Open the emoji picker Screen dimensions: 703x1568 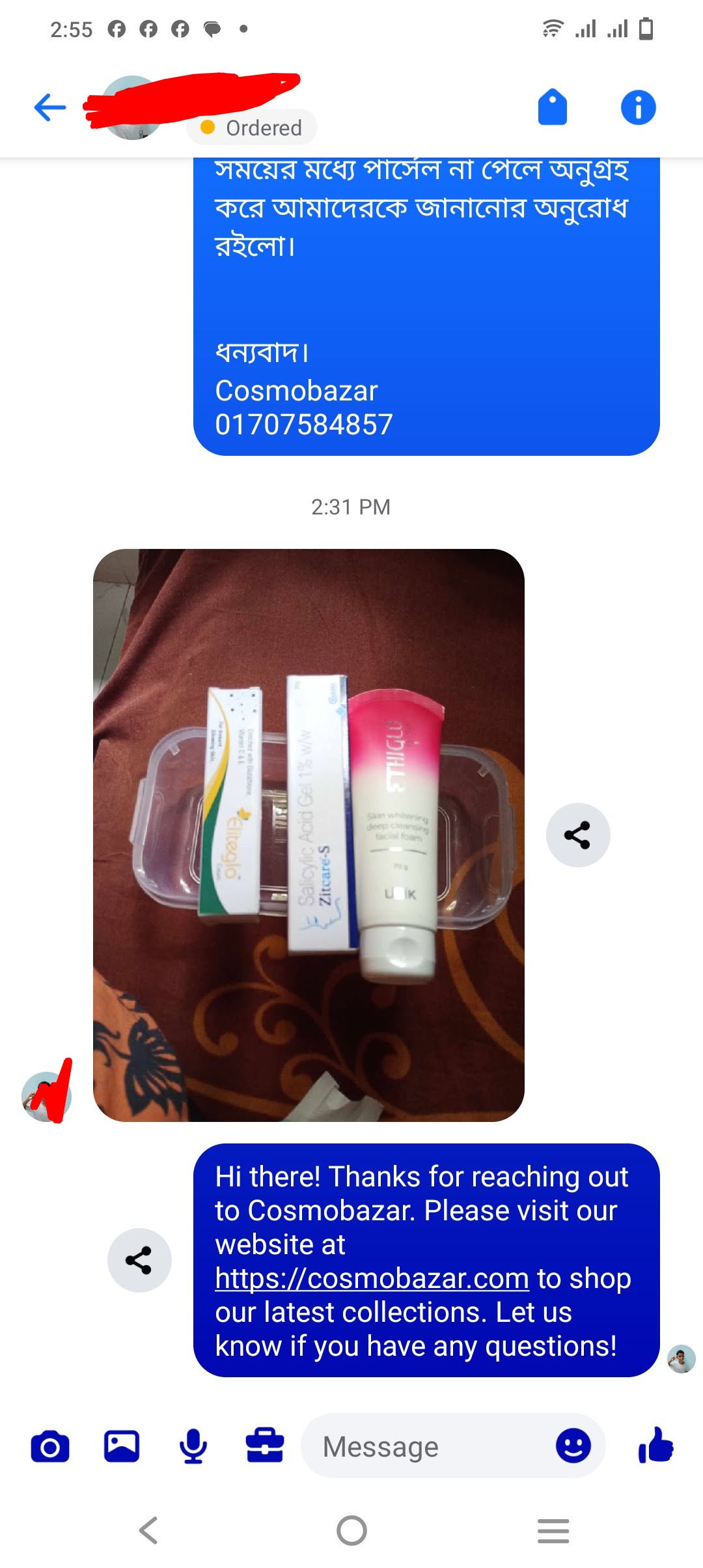[x=573, y=1447]
